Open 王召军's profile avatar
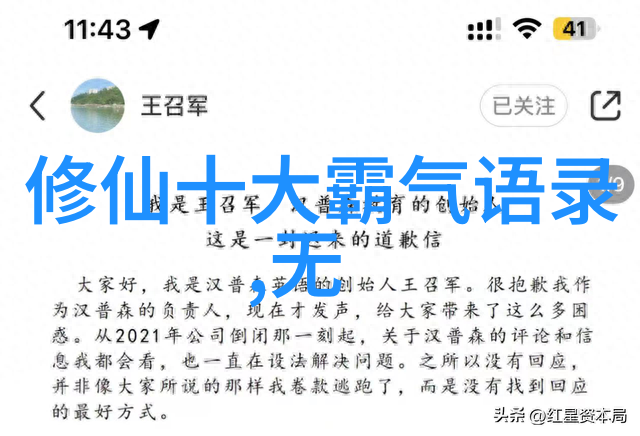Viewport: 640px width, 436px height. pyautogui.click(x=97, y=104)
